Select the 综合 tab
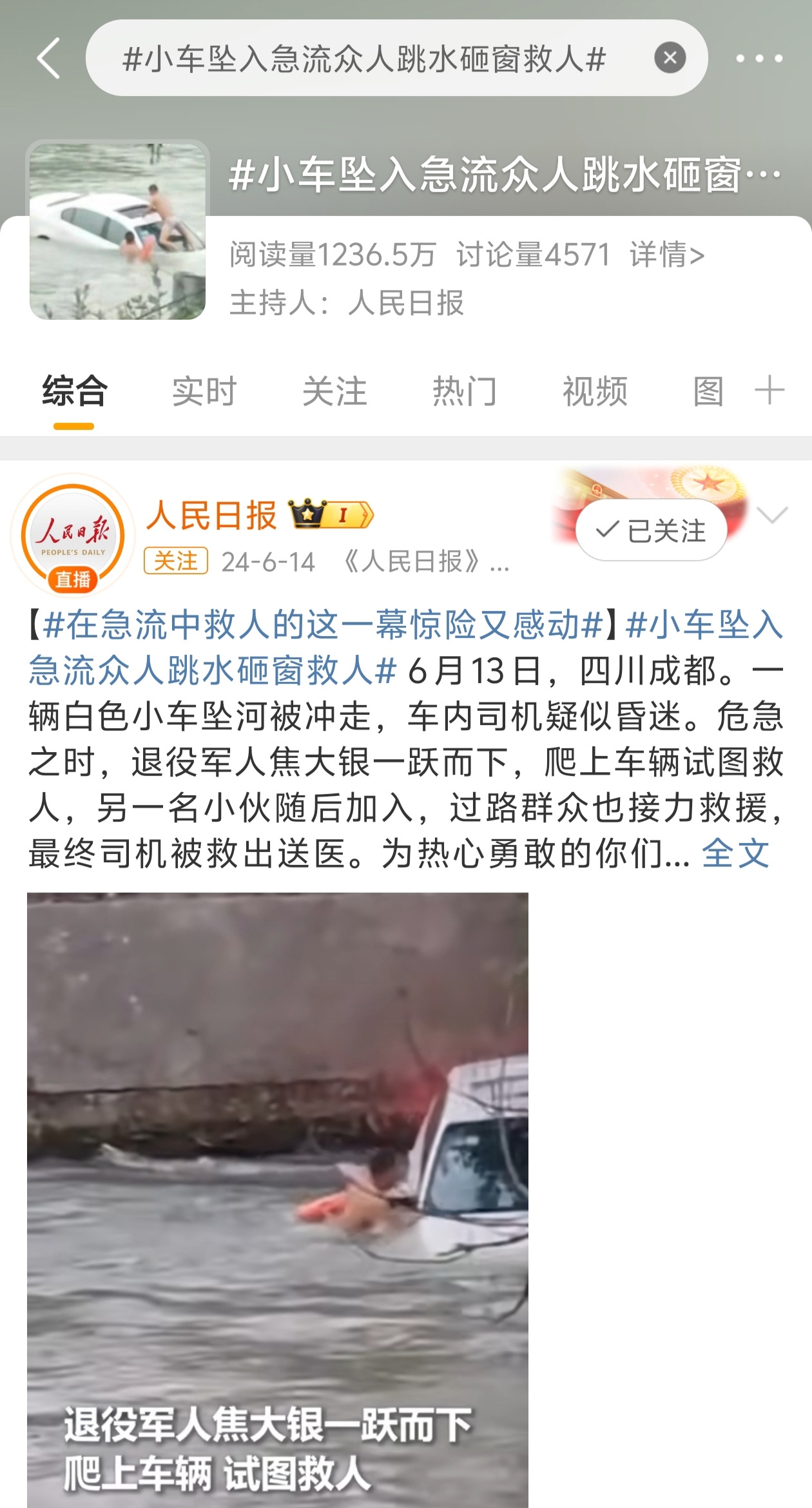Screen dimensions: 812x1508 [74, 391]
